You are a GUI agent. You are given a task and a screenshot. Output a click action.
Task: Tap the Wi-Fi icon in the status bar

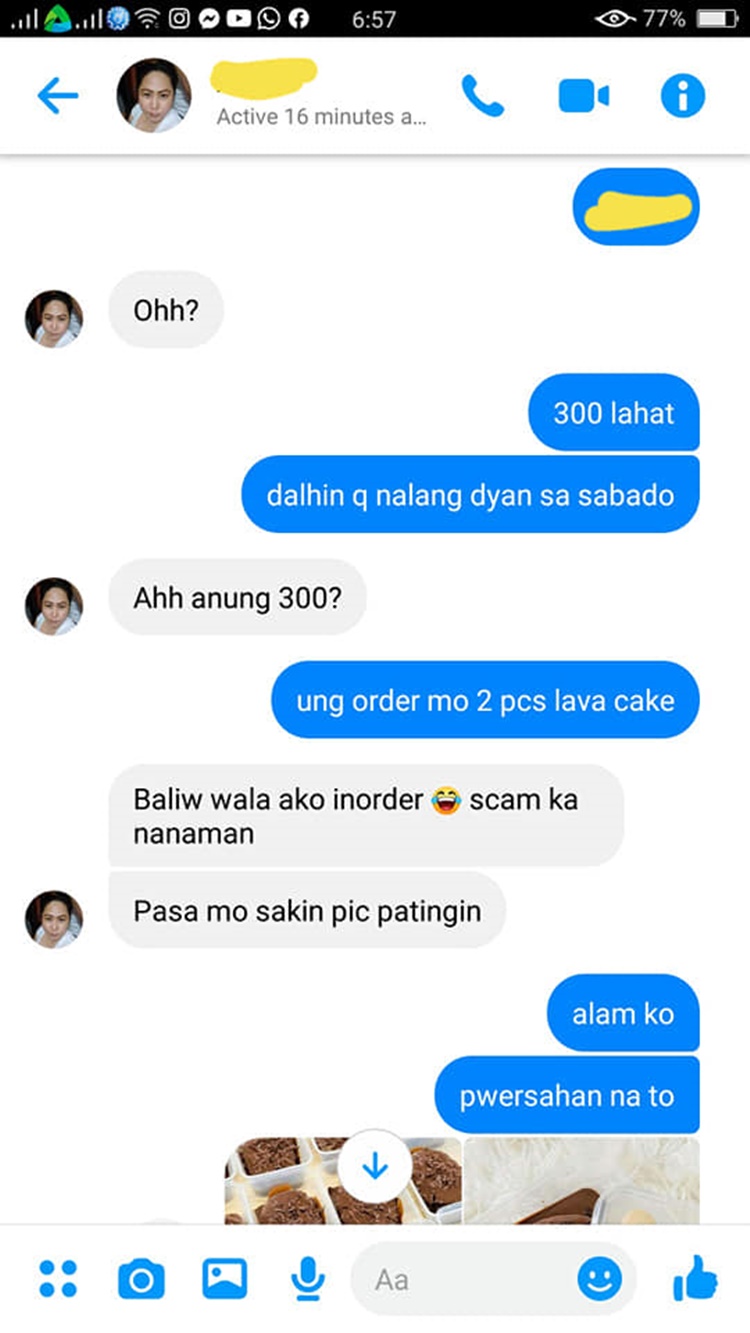tap(145, 18)
